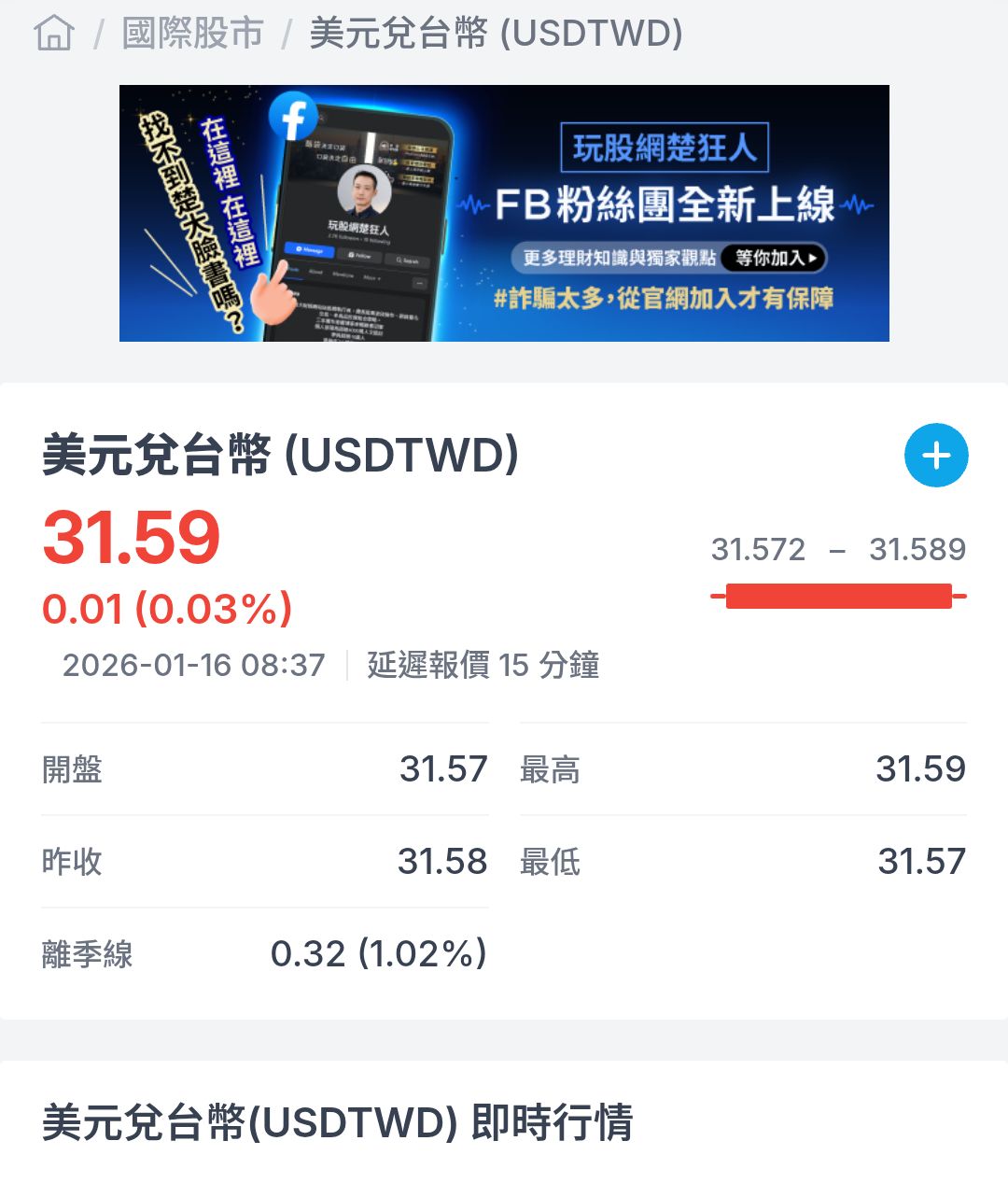This screenshot has height=1183, width=1008.
Task: Click the blue plus add-to-watchlist button
Action: 935,456
